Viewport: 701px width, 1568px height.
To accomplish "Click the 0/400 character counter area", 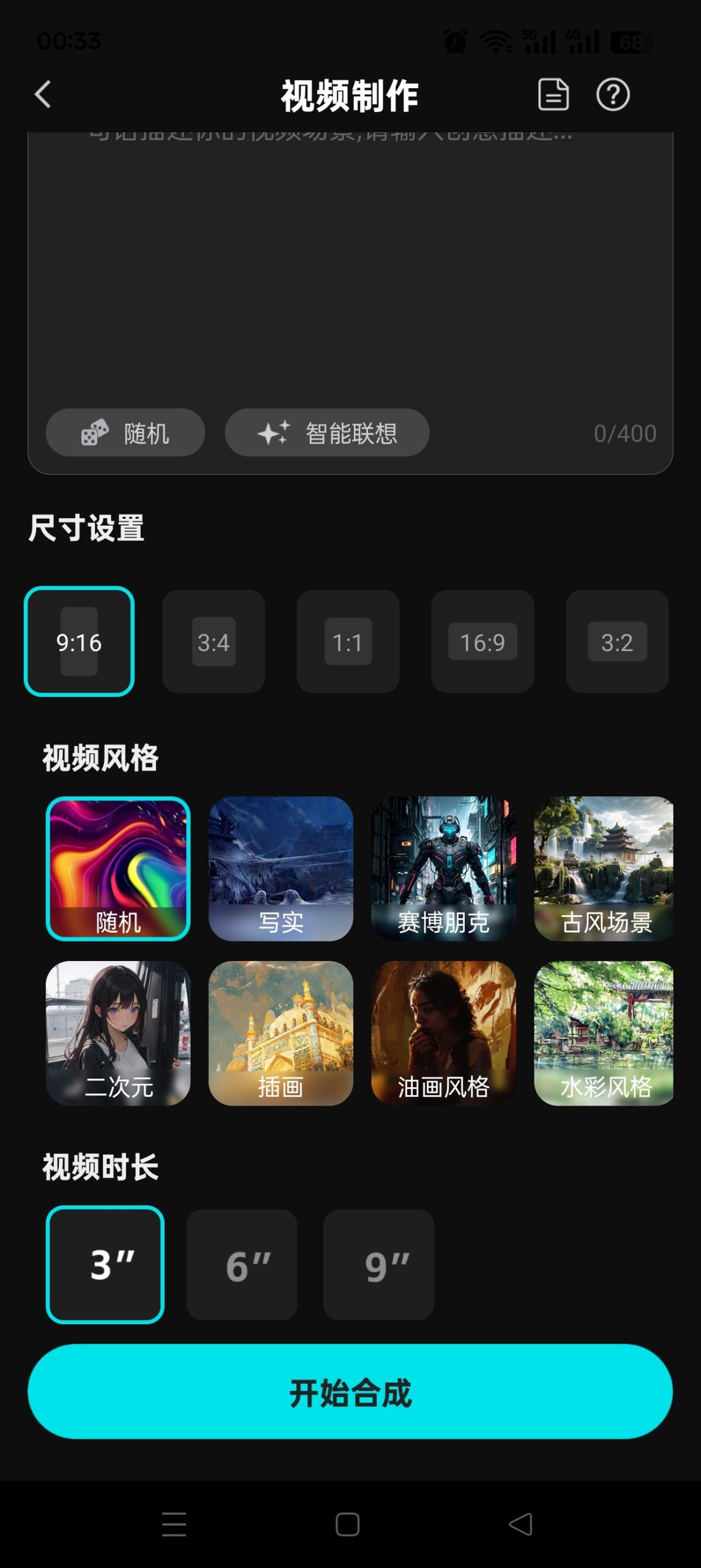I will 626,433.
